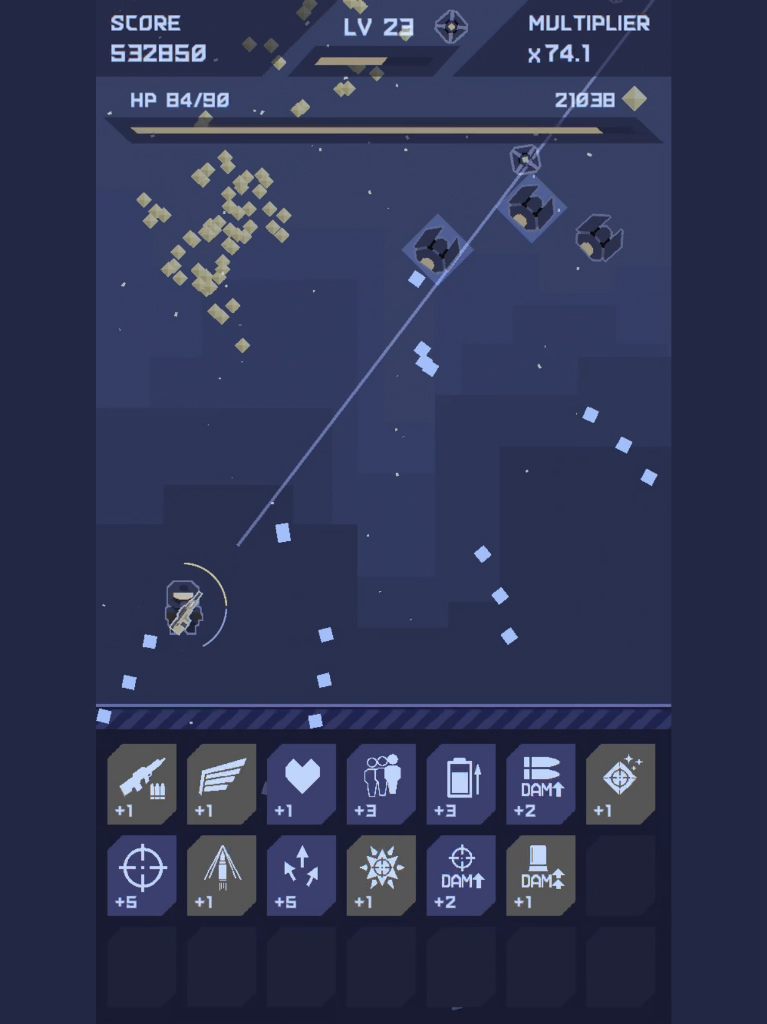The height and width of the screenshot is (1024, 767).
Task: Select the wing upgrade tile
Action: (x=221, y=783)
